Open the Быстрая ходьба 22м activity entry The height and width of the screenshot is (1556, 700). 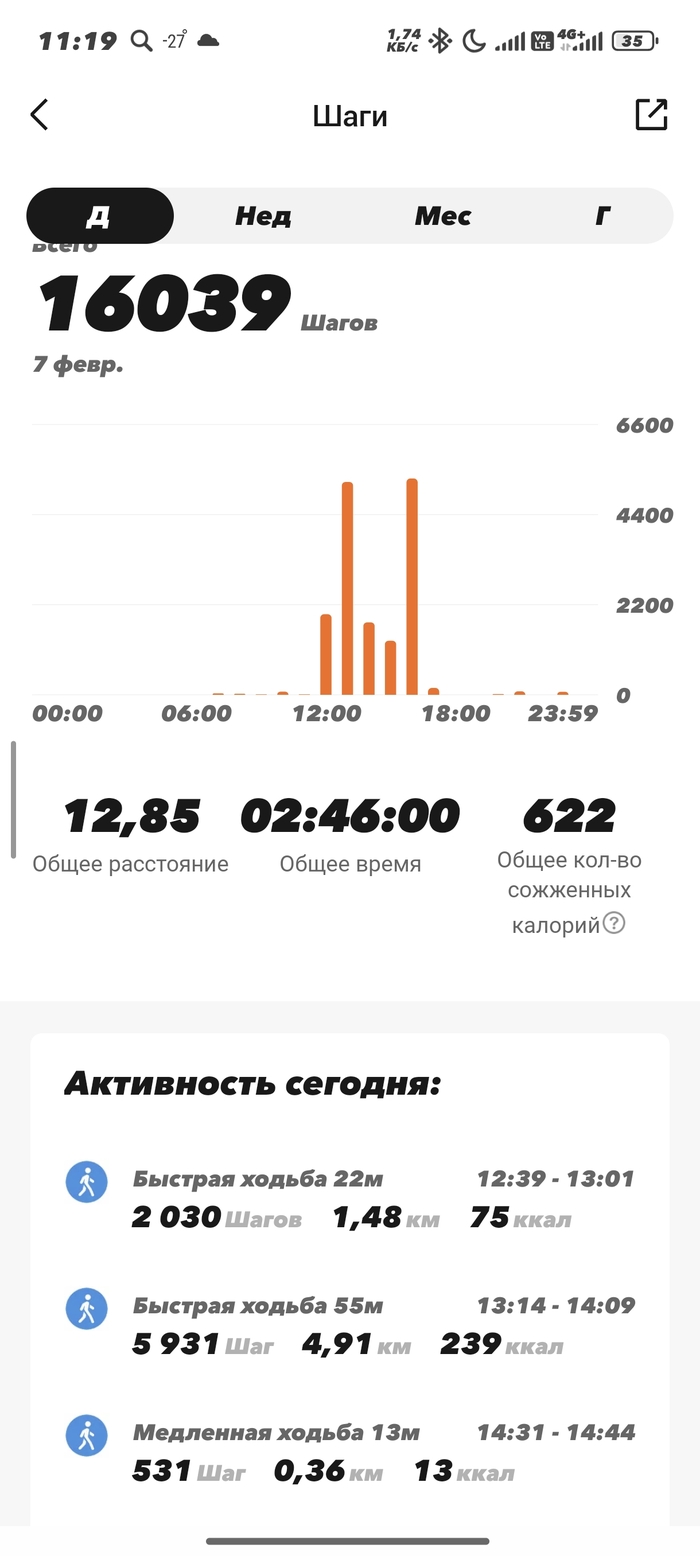(x=350, y=1198)
